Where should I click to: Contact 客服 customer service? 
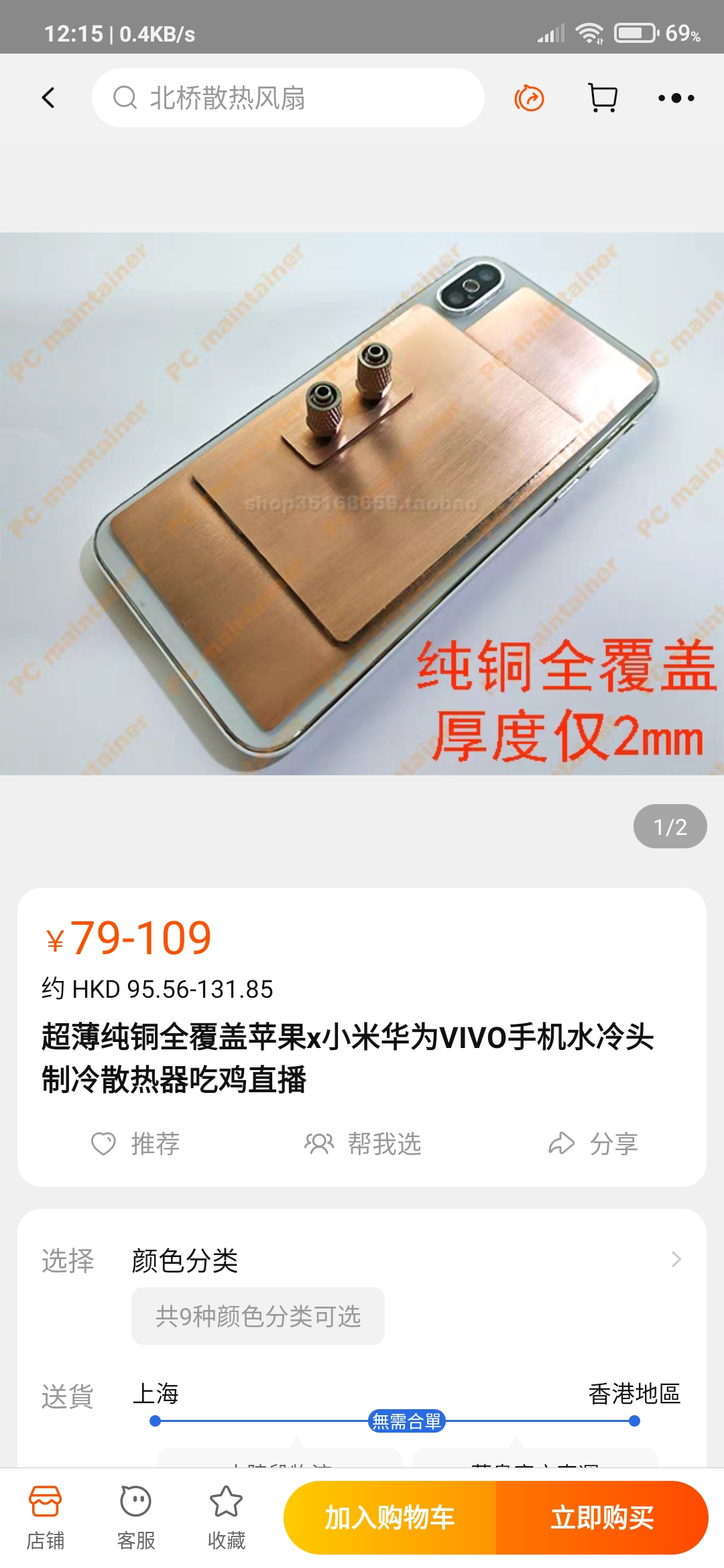pyautogui.click(x=136, y=1517)
